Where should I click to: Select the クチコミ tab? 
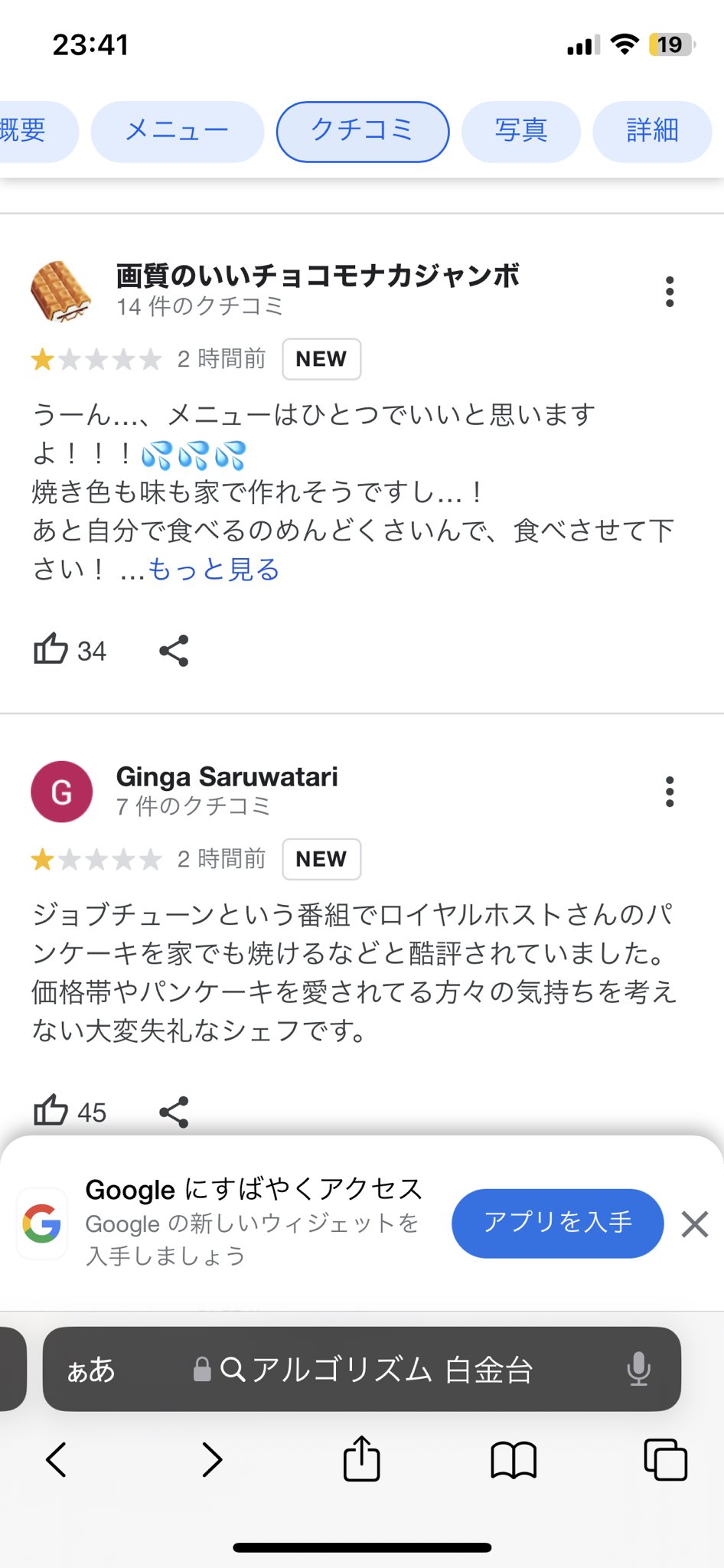tap(362, 132)
